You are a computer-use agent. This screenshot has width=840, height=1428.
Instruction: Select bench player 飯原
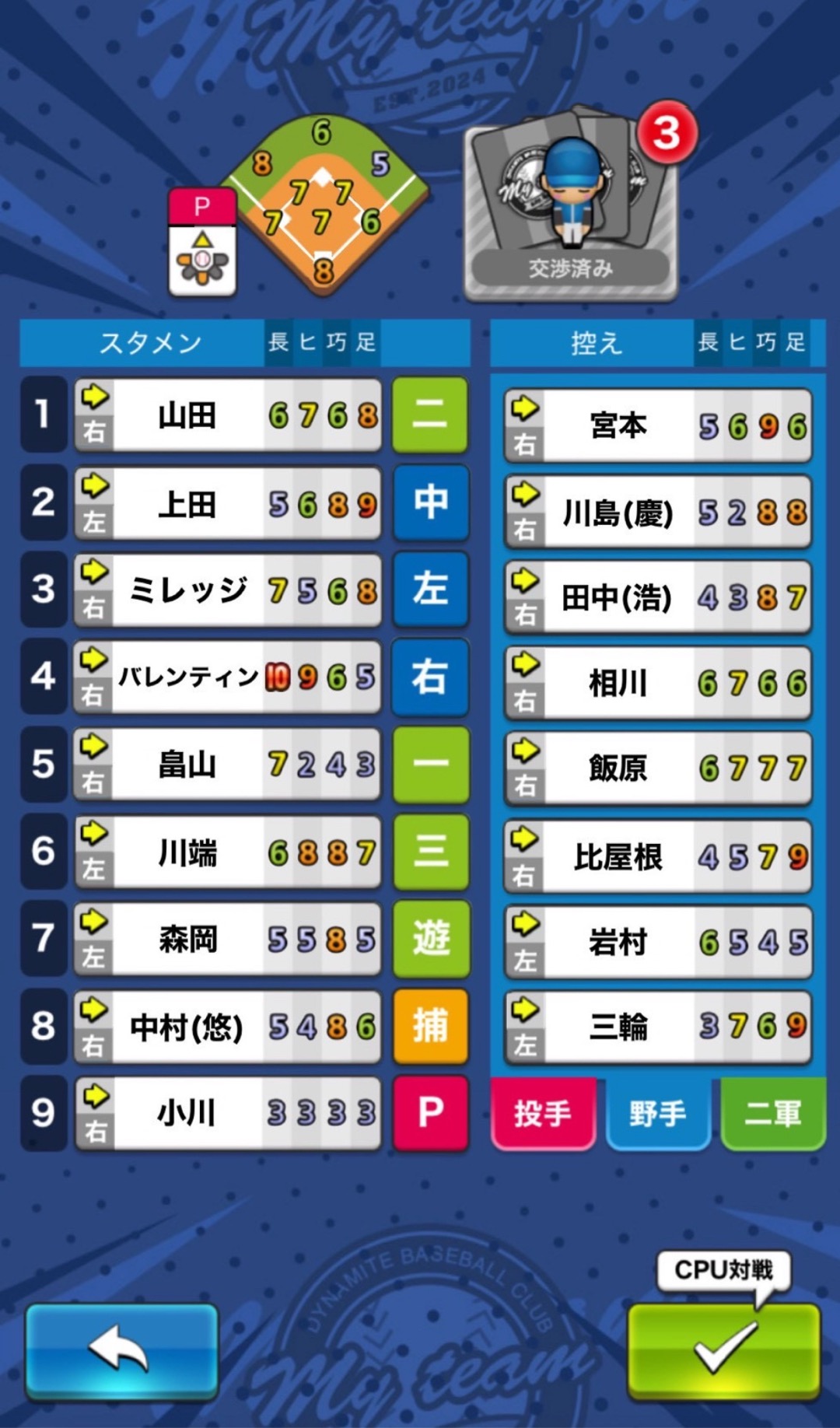click(x=657, y=768)
